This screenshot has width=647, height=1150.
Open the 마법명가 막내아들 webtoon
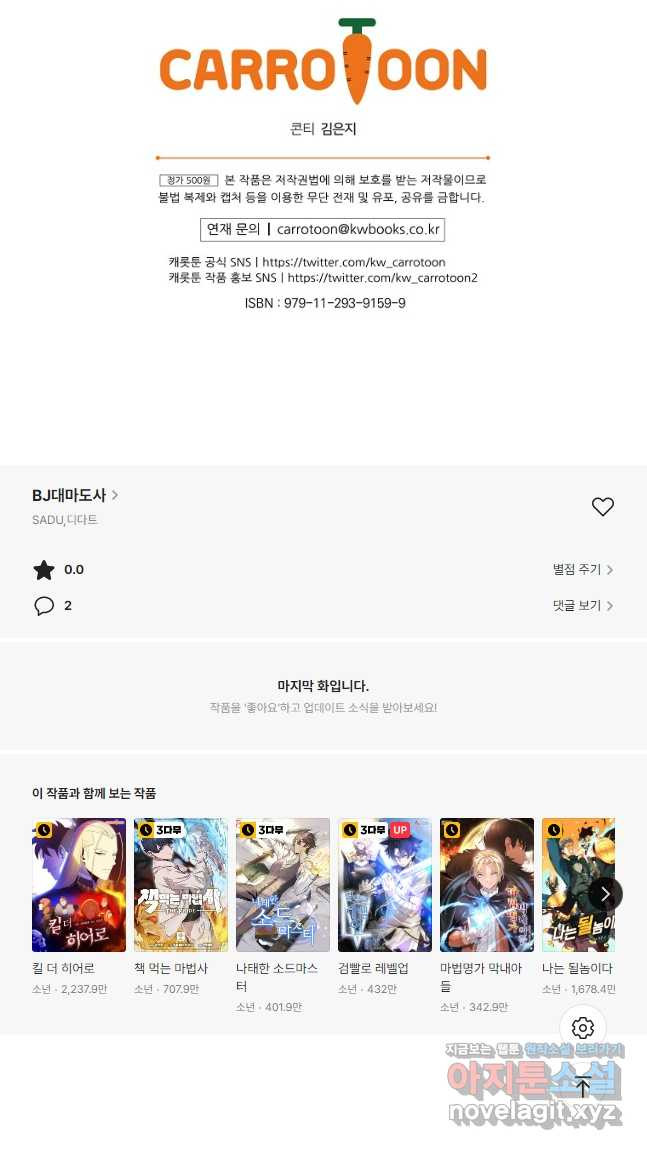click(x=487, y=885)
